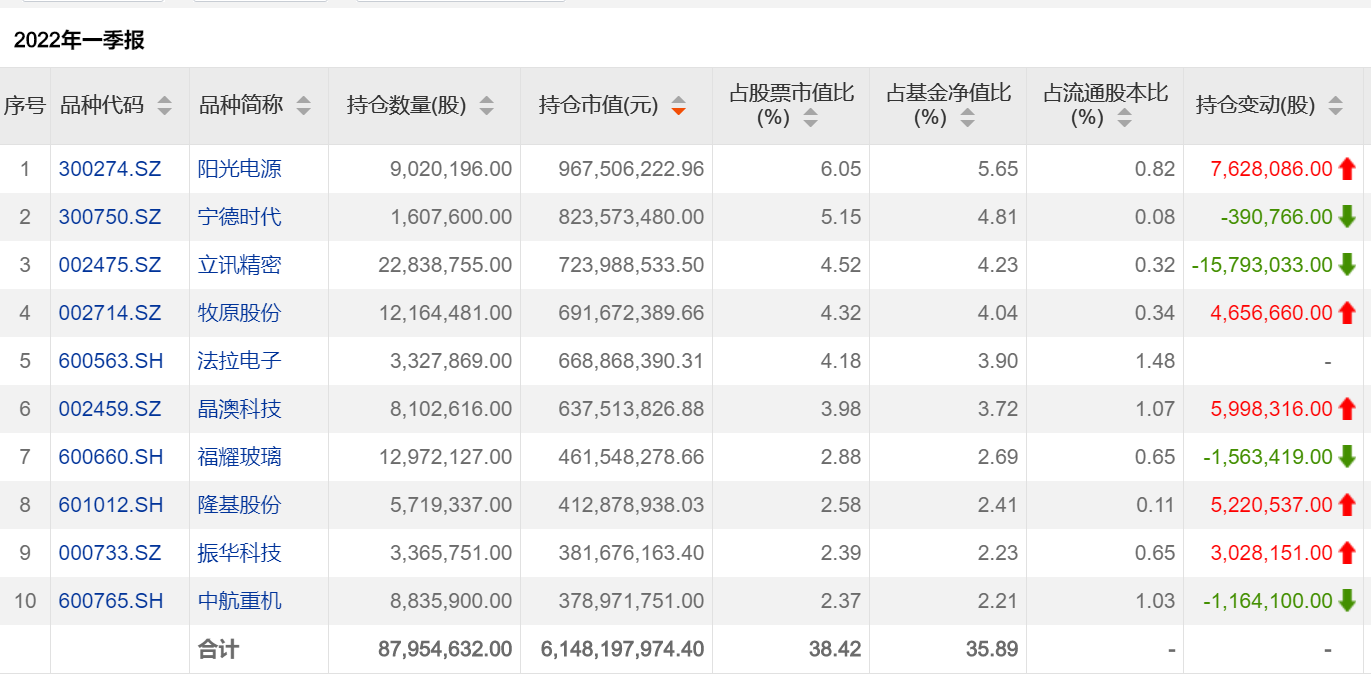Open stock code 600660.SH link
This screenshot has width=1371, height=681.
click(110, 457)
